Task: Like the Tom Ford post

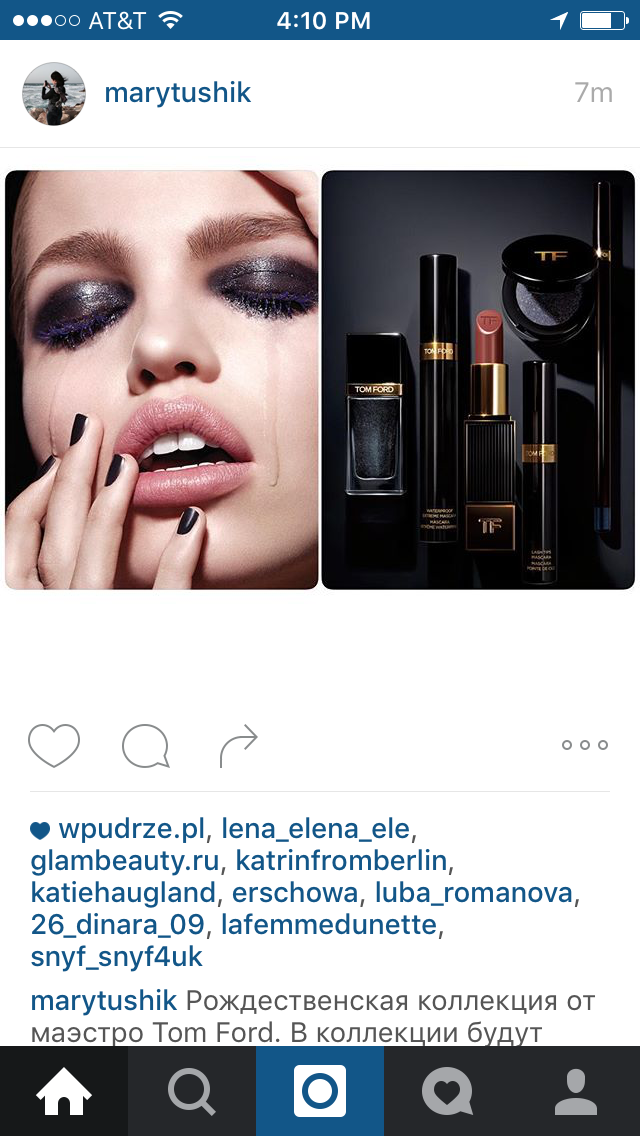Action: [54, 745]
